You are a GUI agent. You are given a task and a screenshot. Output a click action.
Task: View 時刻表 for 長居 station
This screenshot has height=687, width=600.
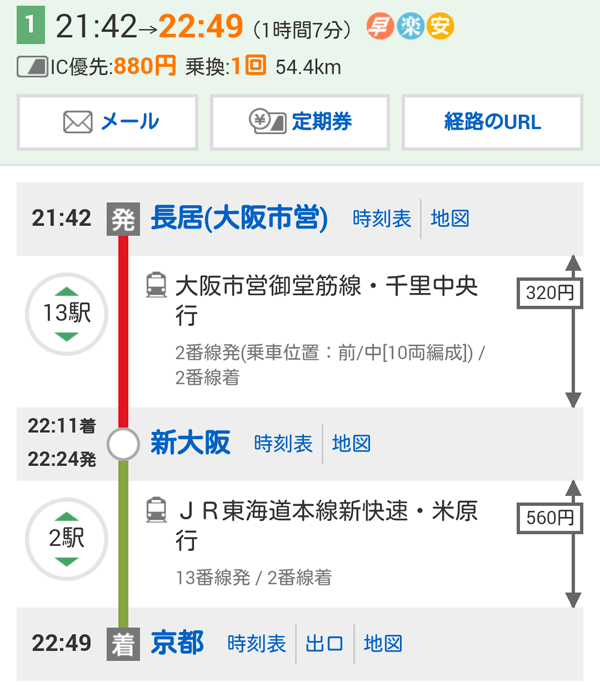381,218
